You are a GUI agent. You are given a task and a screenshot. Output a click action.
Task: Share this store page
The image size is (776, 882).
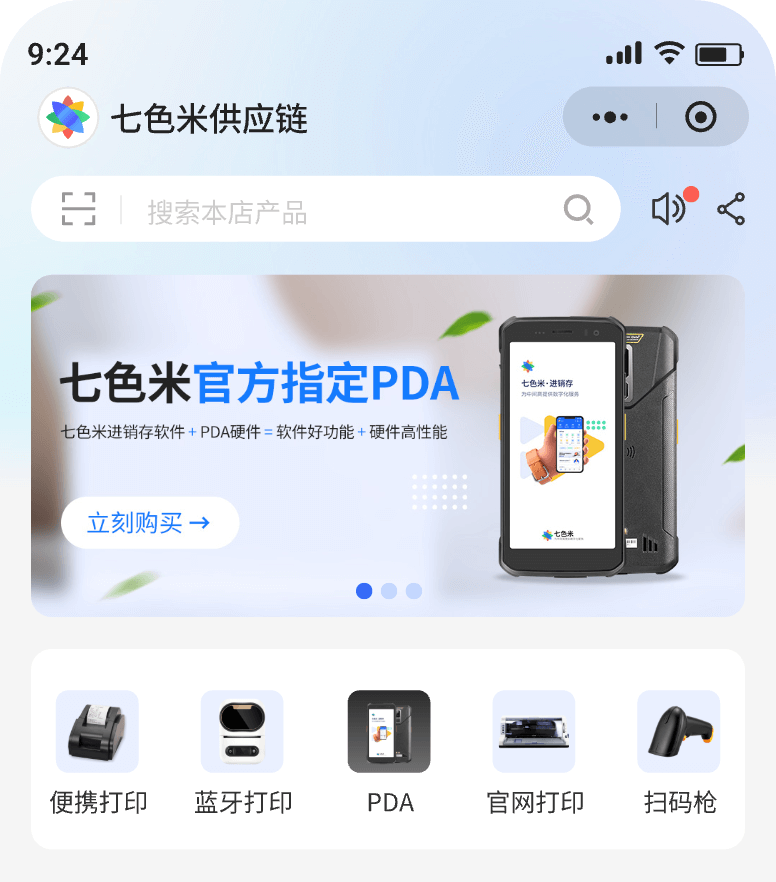pyautogui.click(x=731, y=209)
